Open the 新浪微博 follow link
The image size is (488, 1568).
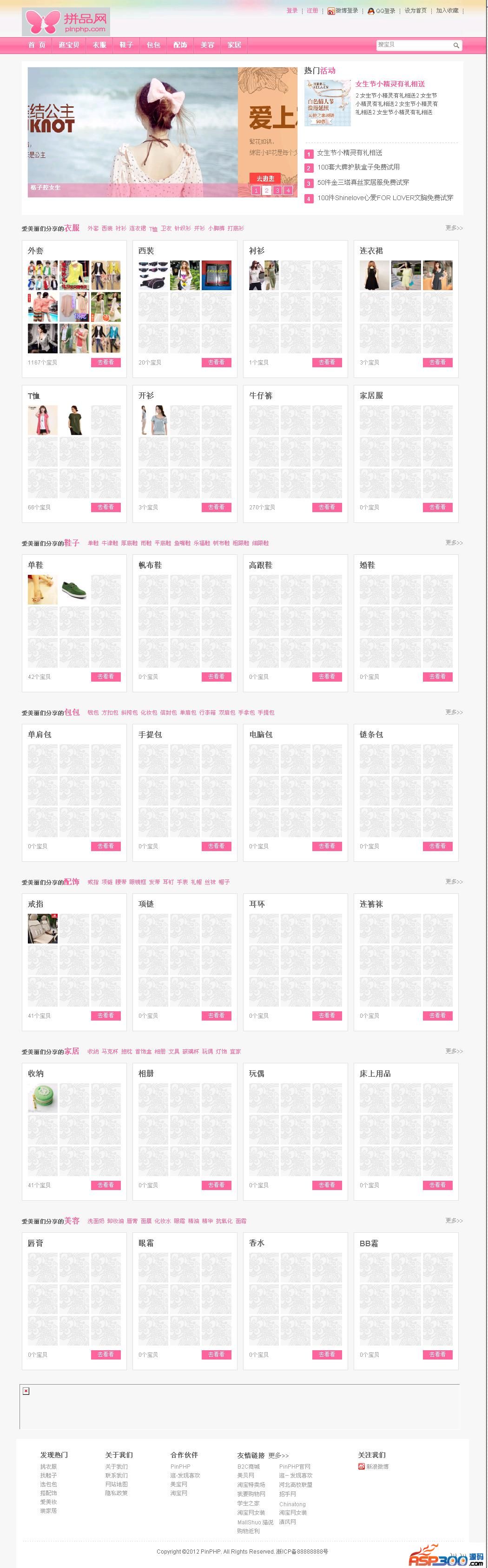click(376, 1466)
